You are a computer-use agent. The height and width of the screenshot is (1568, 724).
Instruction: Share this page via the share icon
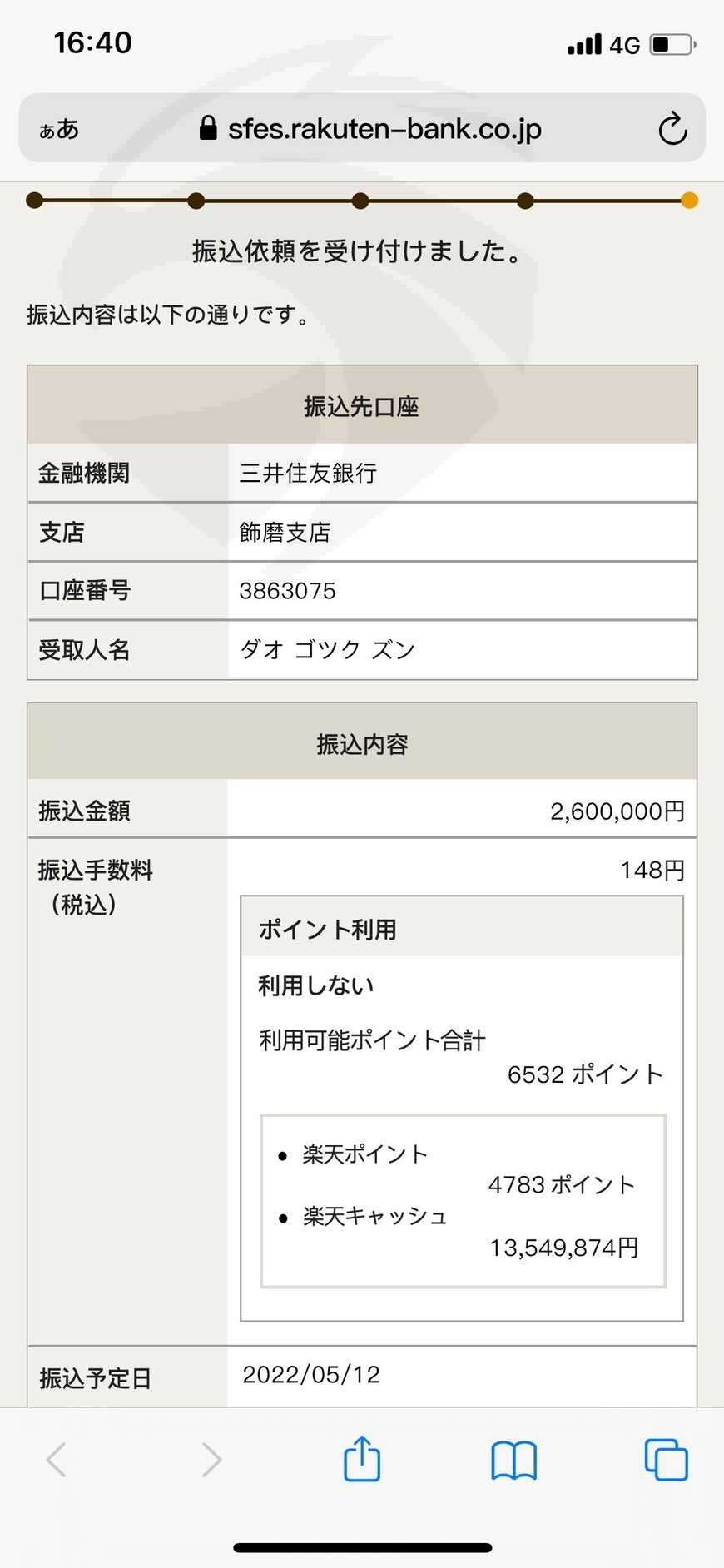362,1458
